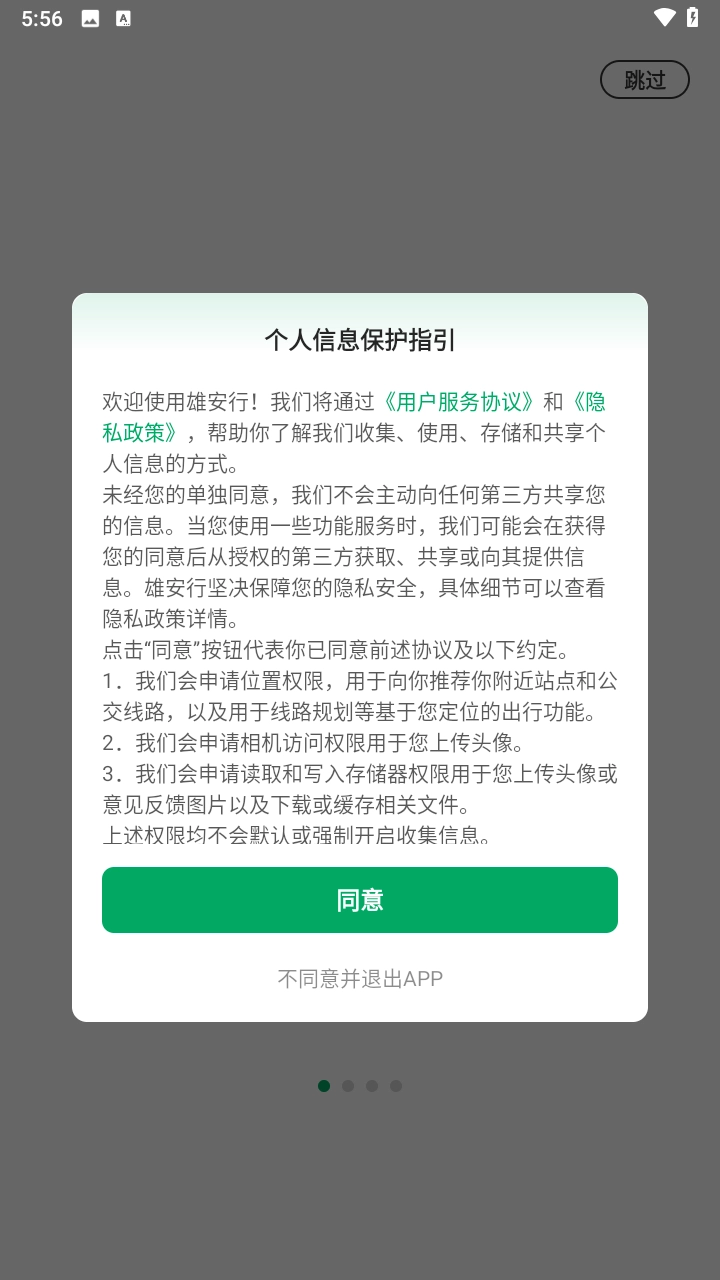Select 不同意并退出APP to decline
The width and height of the screenshot is (720, 1280).
click(x=360, y=978)
